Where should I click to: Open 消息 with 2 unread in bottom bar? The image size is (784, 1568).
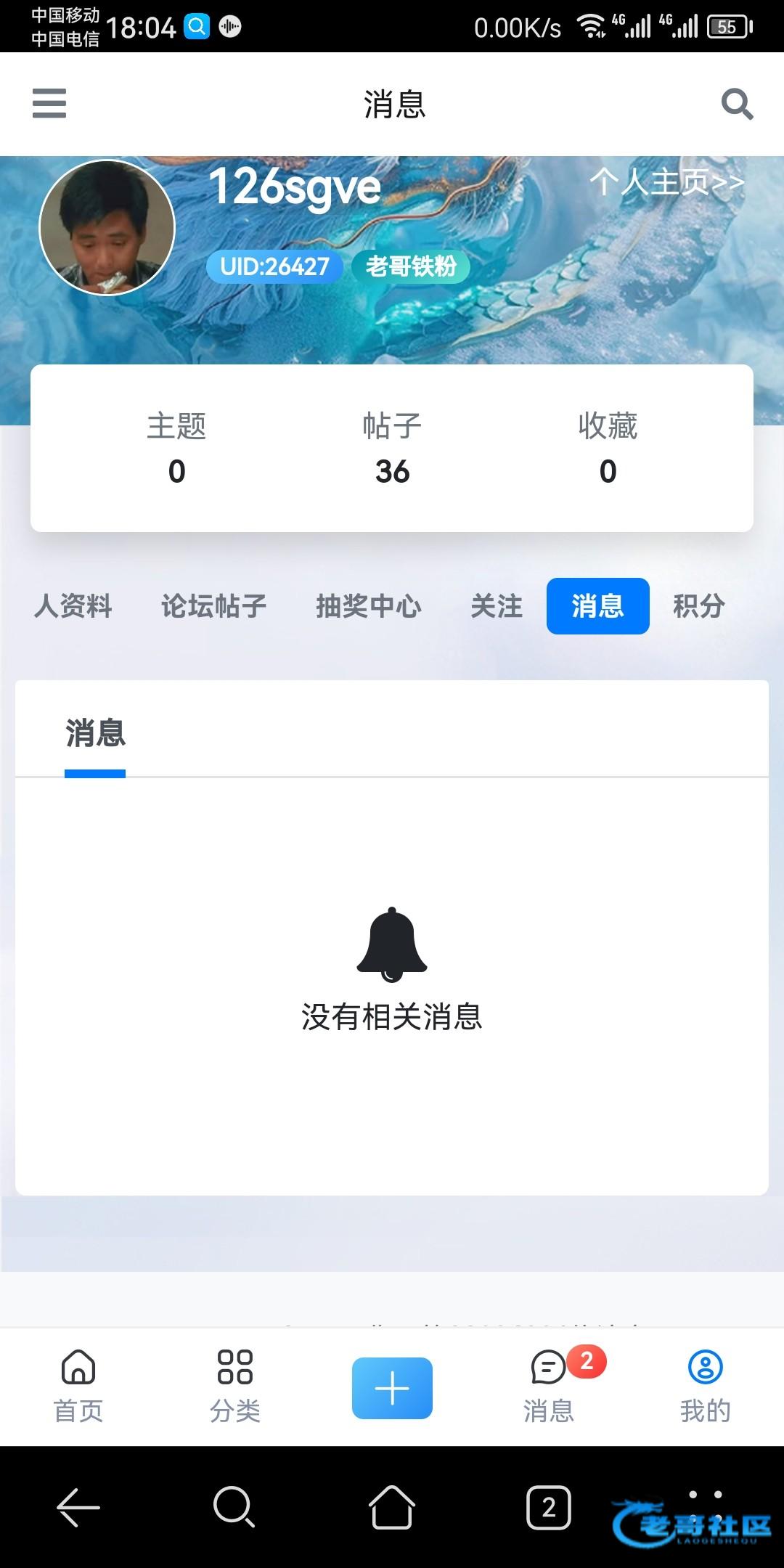pos(550,1387)
